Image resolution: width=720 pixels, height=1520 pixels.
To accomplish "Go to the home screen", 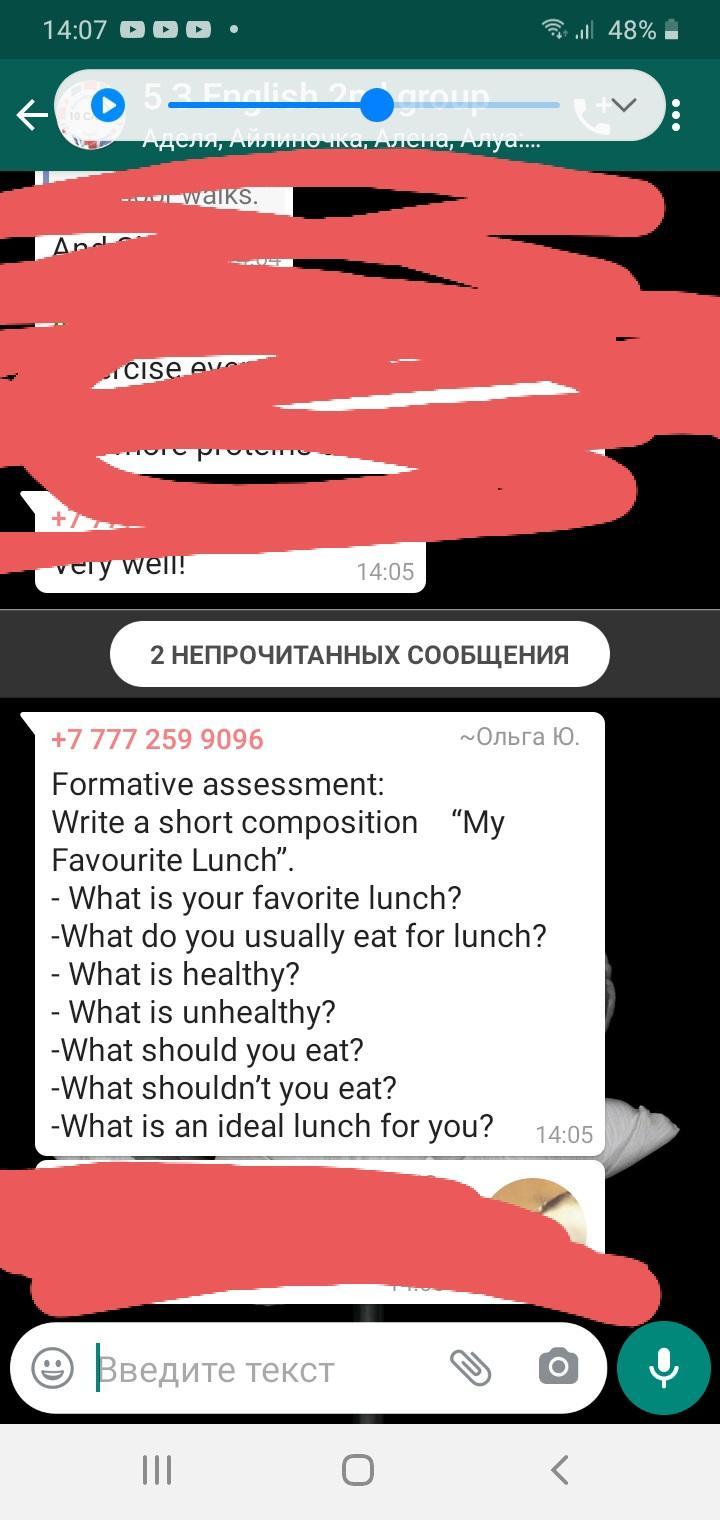I will point(358,1470).
